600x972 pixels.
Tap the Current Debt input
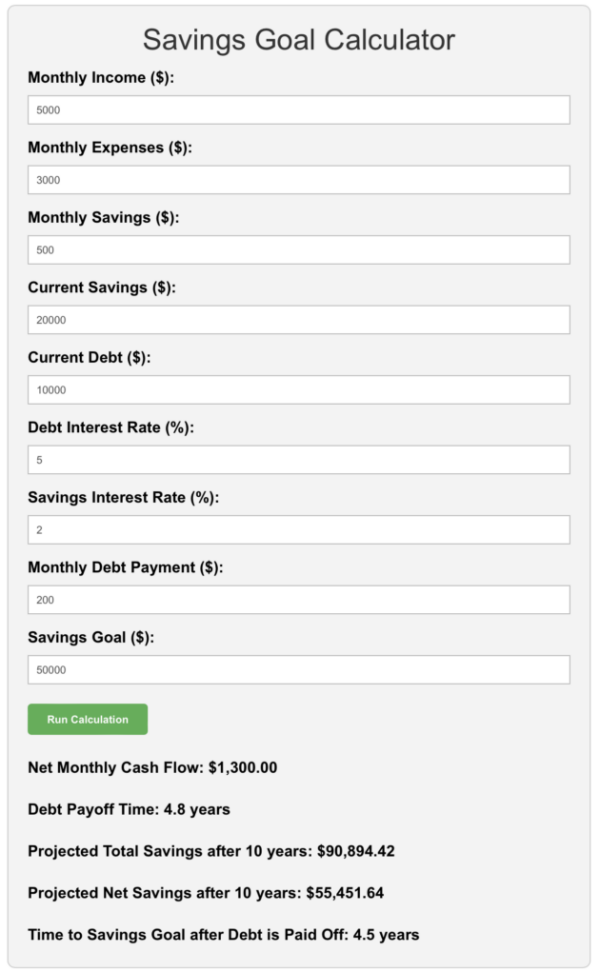299,390
